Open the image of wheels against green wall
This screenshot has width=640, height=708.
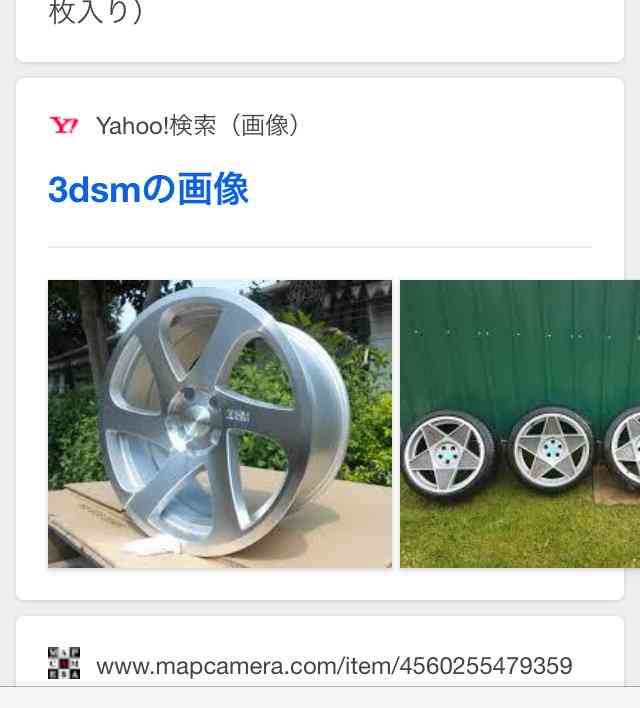click(x=520, y=424)
